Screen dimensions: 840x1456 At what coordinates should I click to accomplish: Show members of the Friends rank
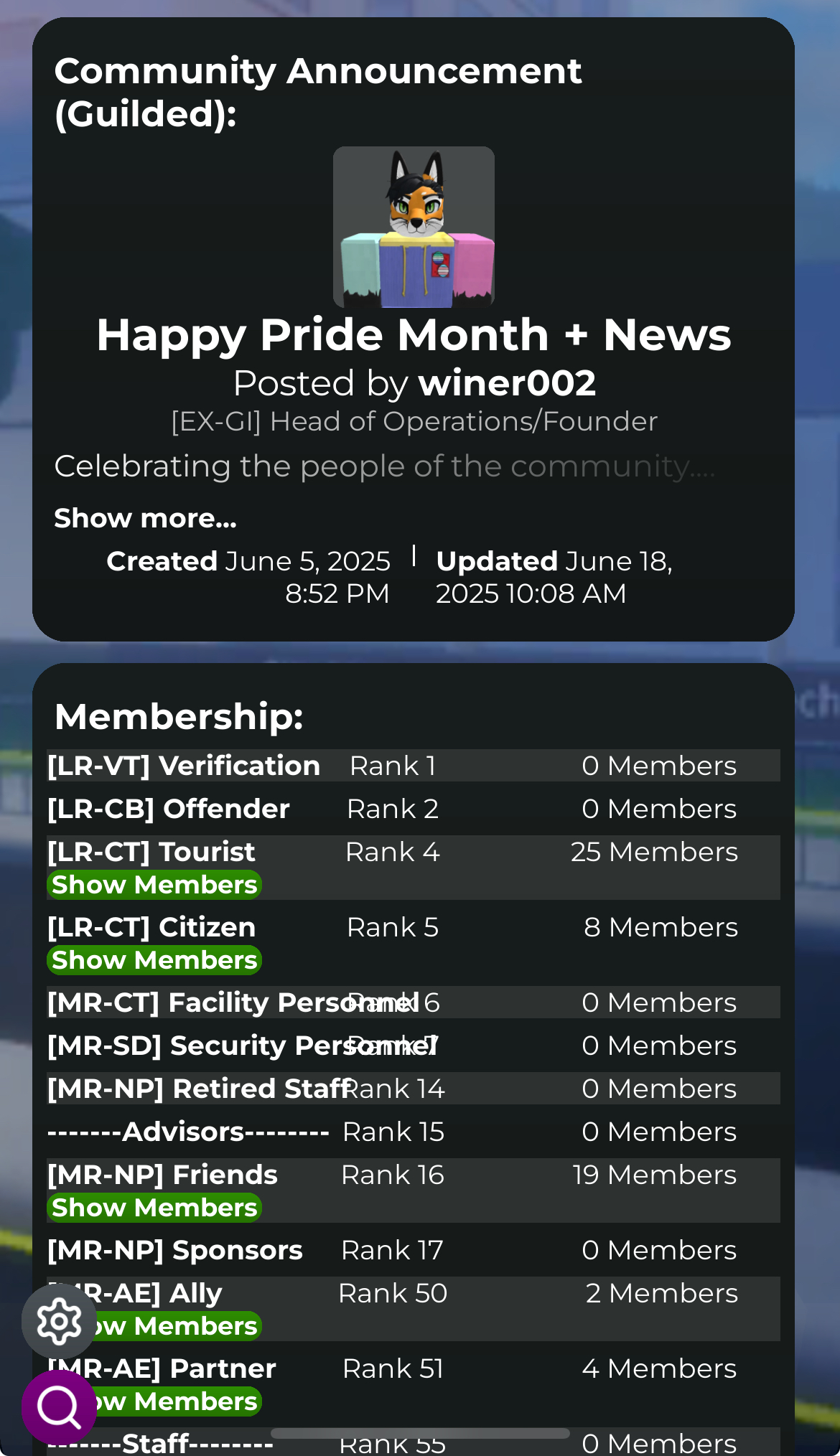coord(154,1208)
